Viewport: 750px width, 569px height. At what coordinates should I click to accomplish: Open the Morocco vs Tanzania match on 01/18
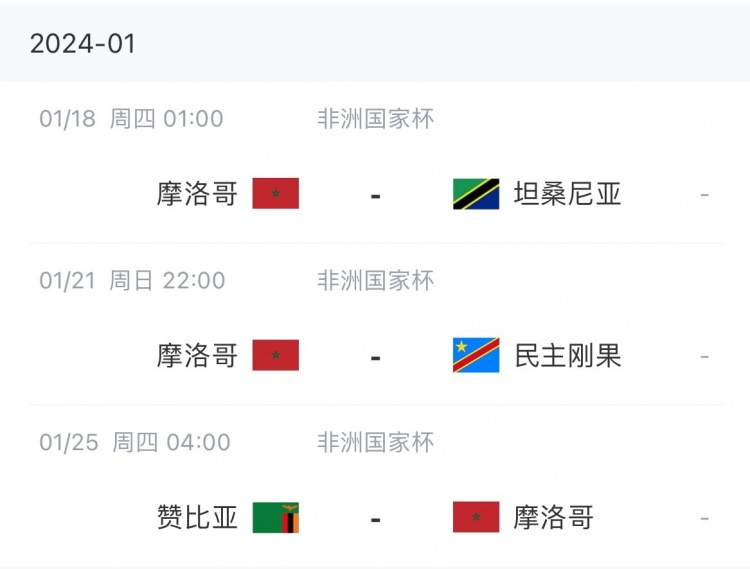tap(375, 193)
